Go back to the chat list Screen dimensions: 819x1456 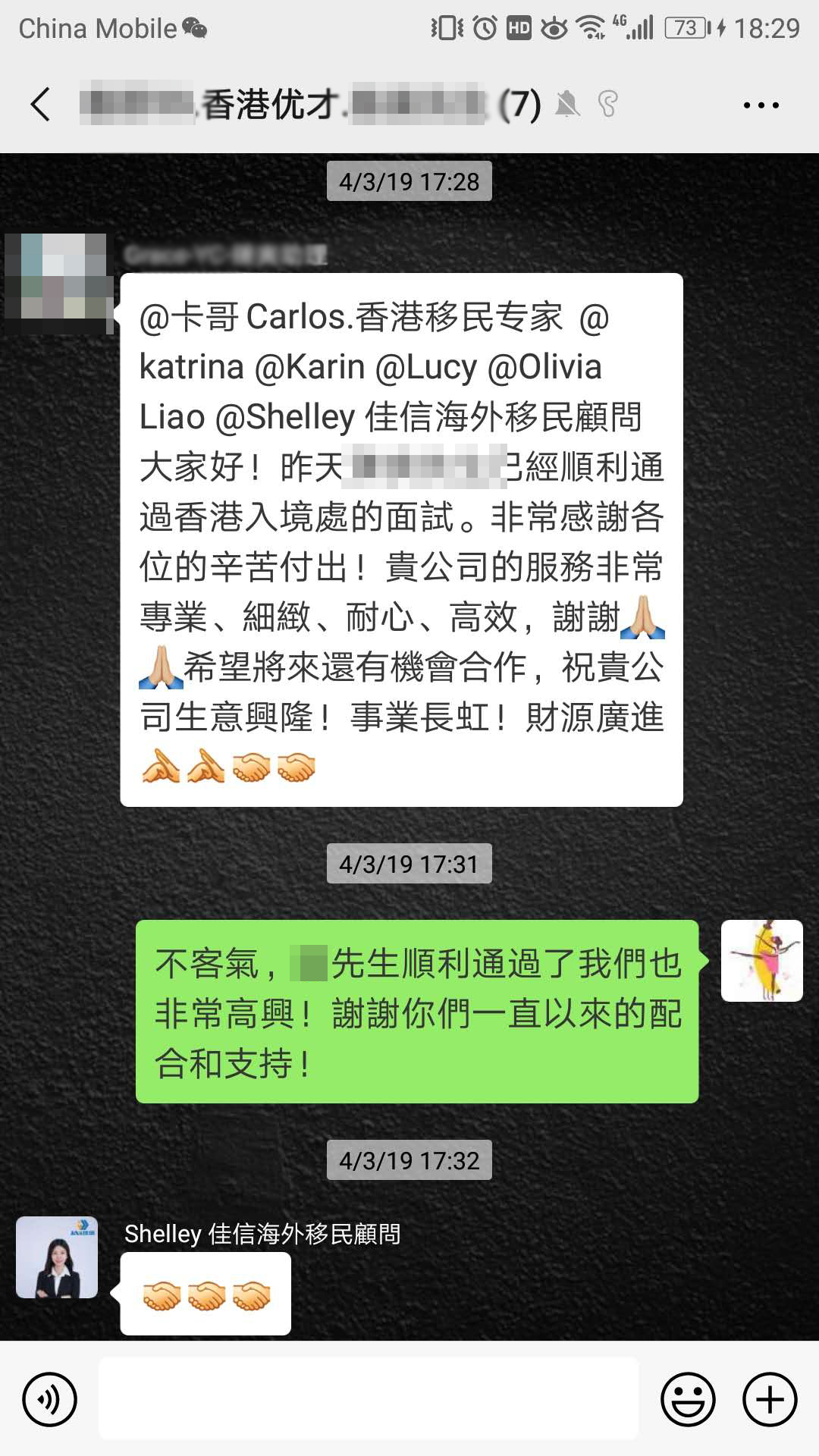tap(41, 105)
